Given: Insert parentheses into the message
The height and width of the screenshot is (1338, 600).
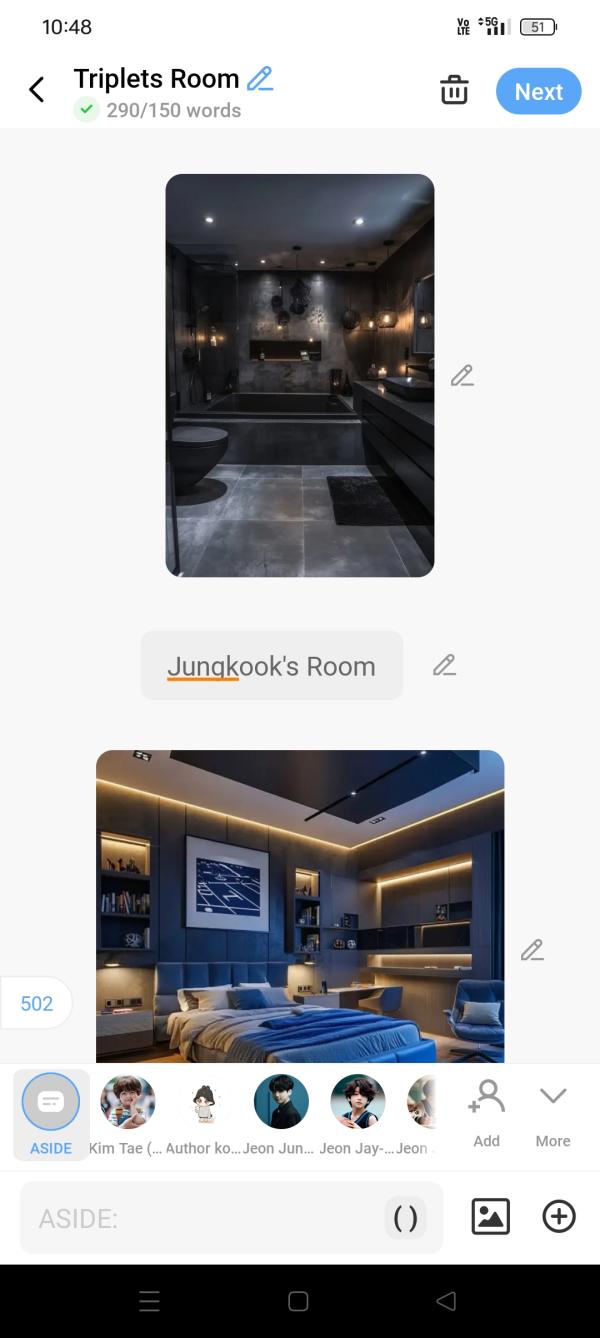Looking at the screenshot, I should point(405,1218).
